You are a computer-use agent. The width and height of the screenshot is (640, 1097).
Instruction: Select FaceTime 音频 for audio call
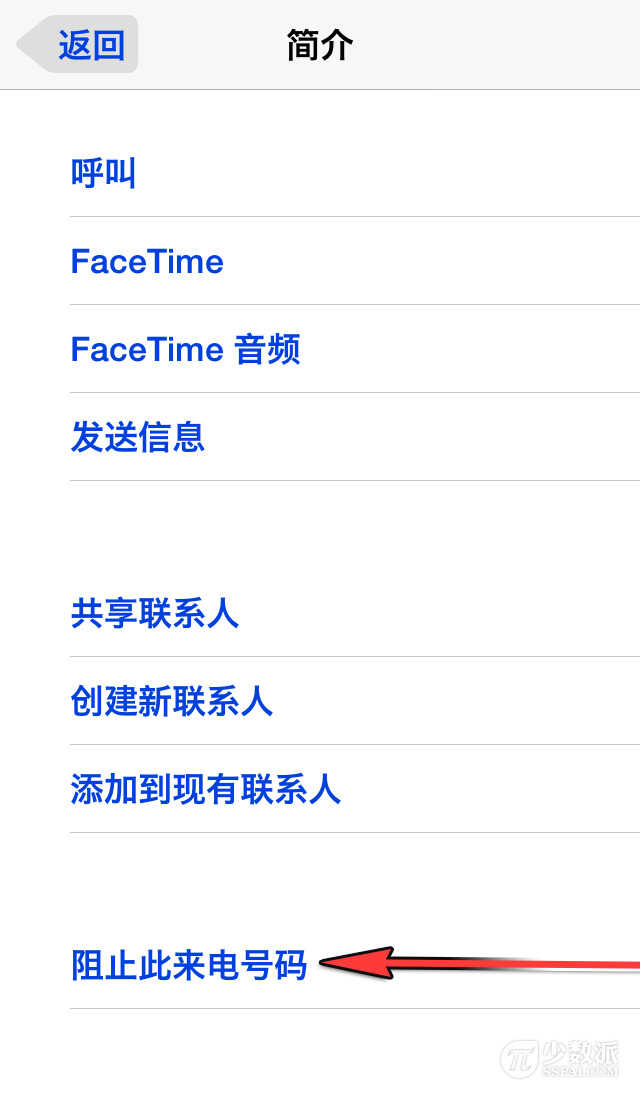point(185,350)
